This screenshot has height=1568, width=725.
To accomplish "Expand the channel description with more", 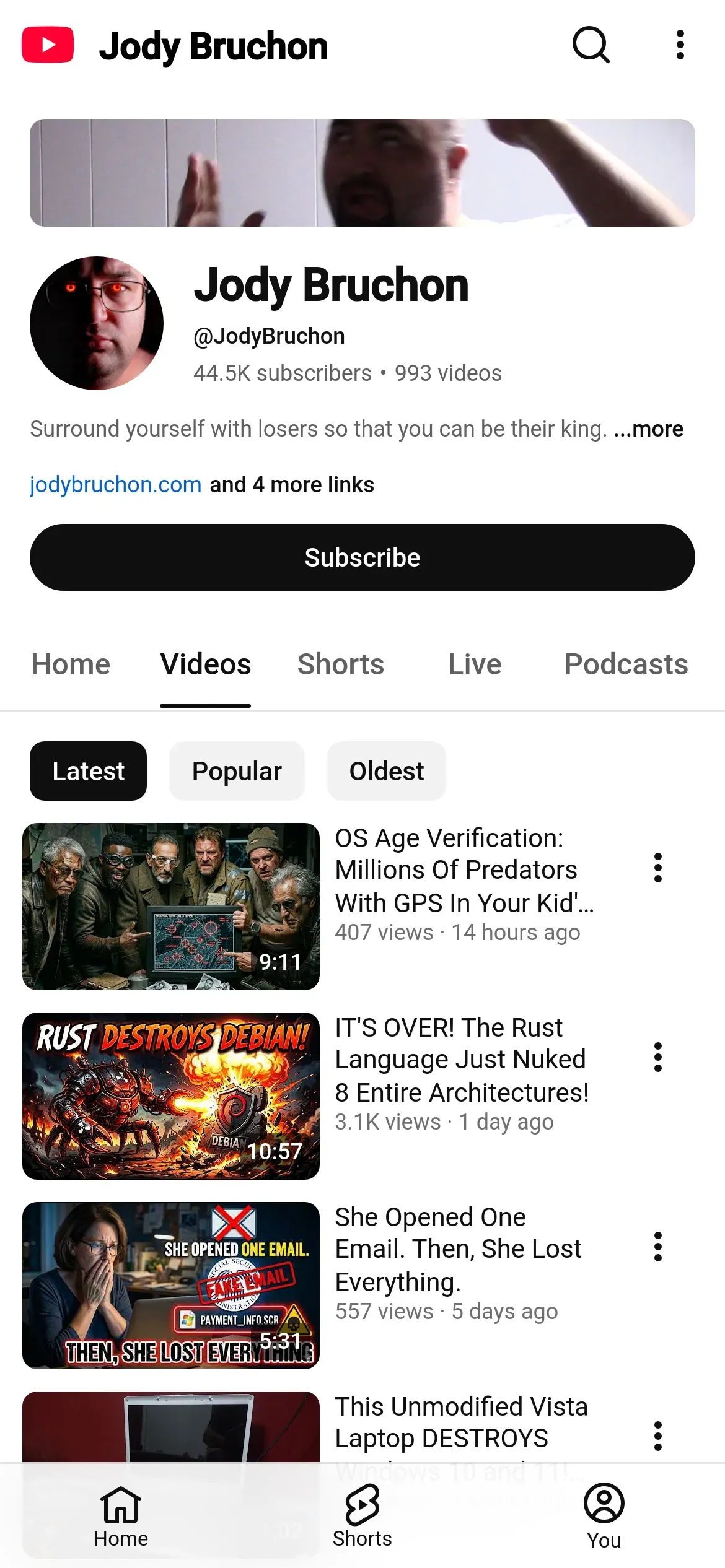I will [x=648, y=429].
